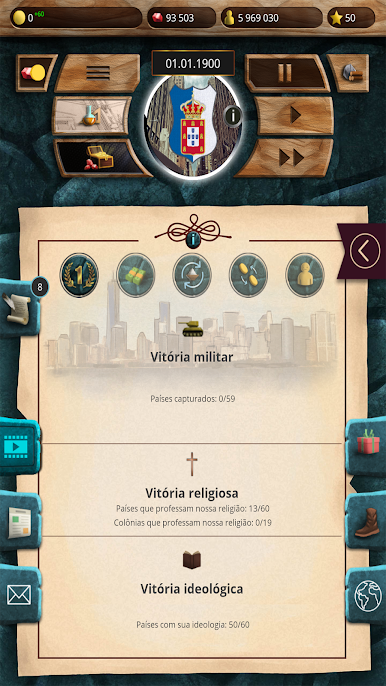Viewport: 386px width, 686px height.
Task: Pause the game timer
Action: pyautogui.click(x=287, y=73)
